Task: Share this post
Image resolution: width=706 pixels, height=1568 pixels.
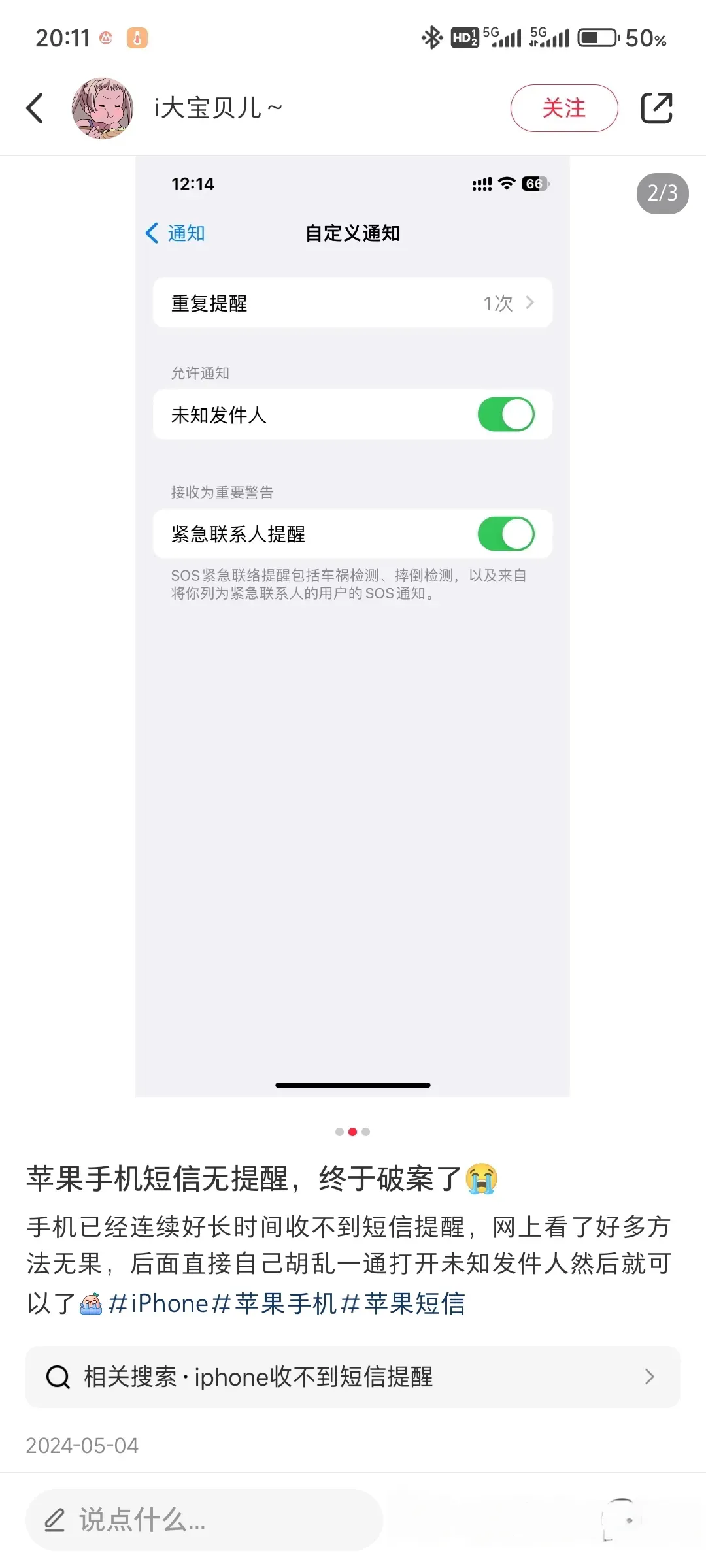Action: point(656,108)
